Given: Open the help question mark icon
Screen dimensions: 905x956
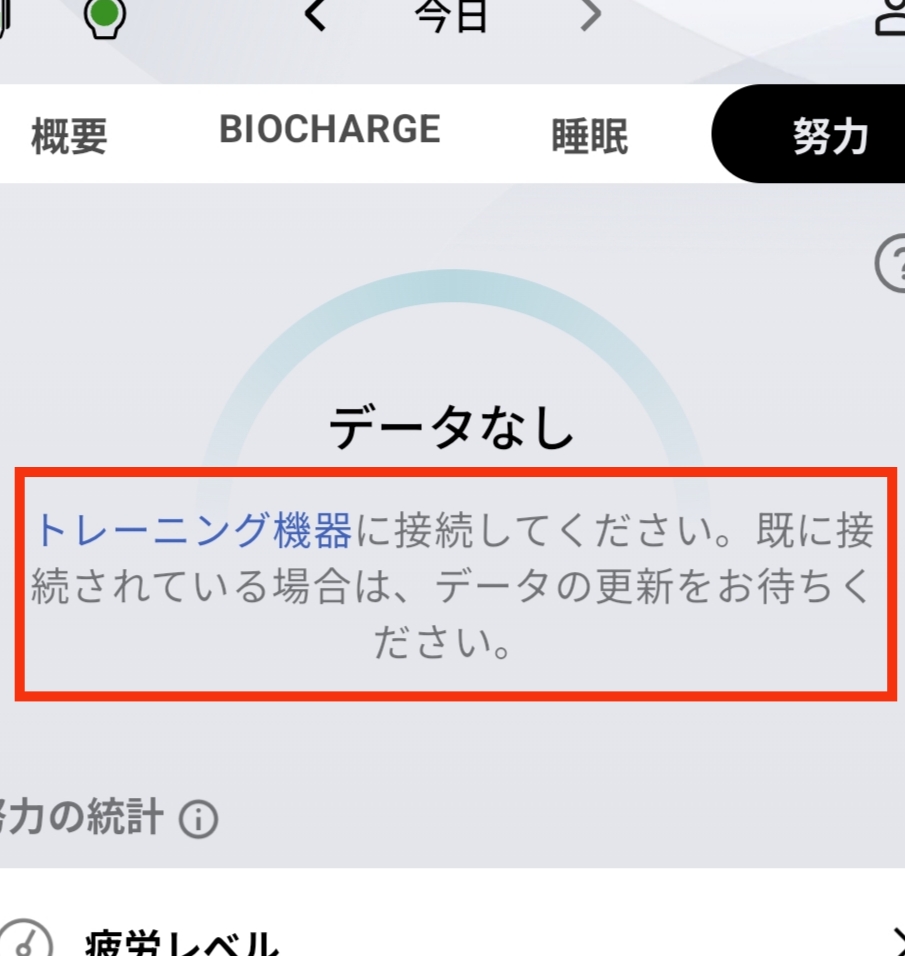Looking at the screenshot, I should click(x=891, y=265).
